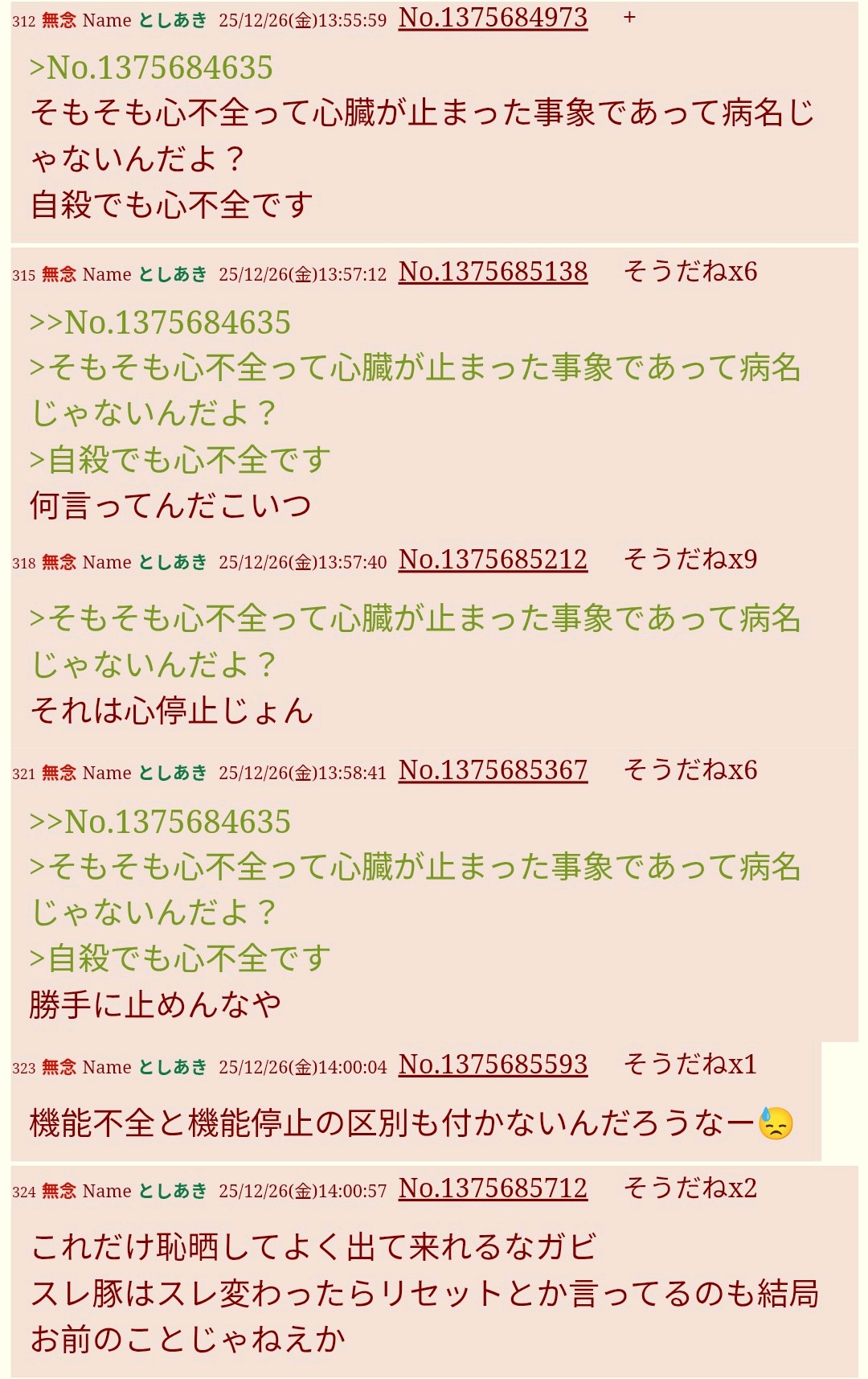868x1379 pixels.
Task: Open post number link No.1375685367
Action: tap(493, 770)
